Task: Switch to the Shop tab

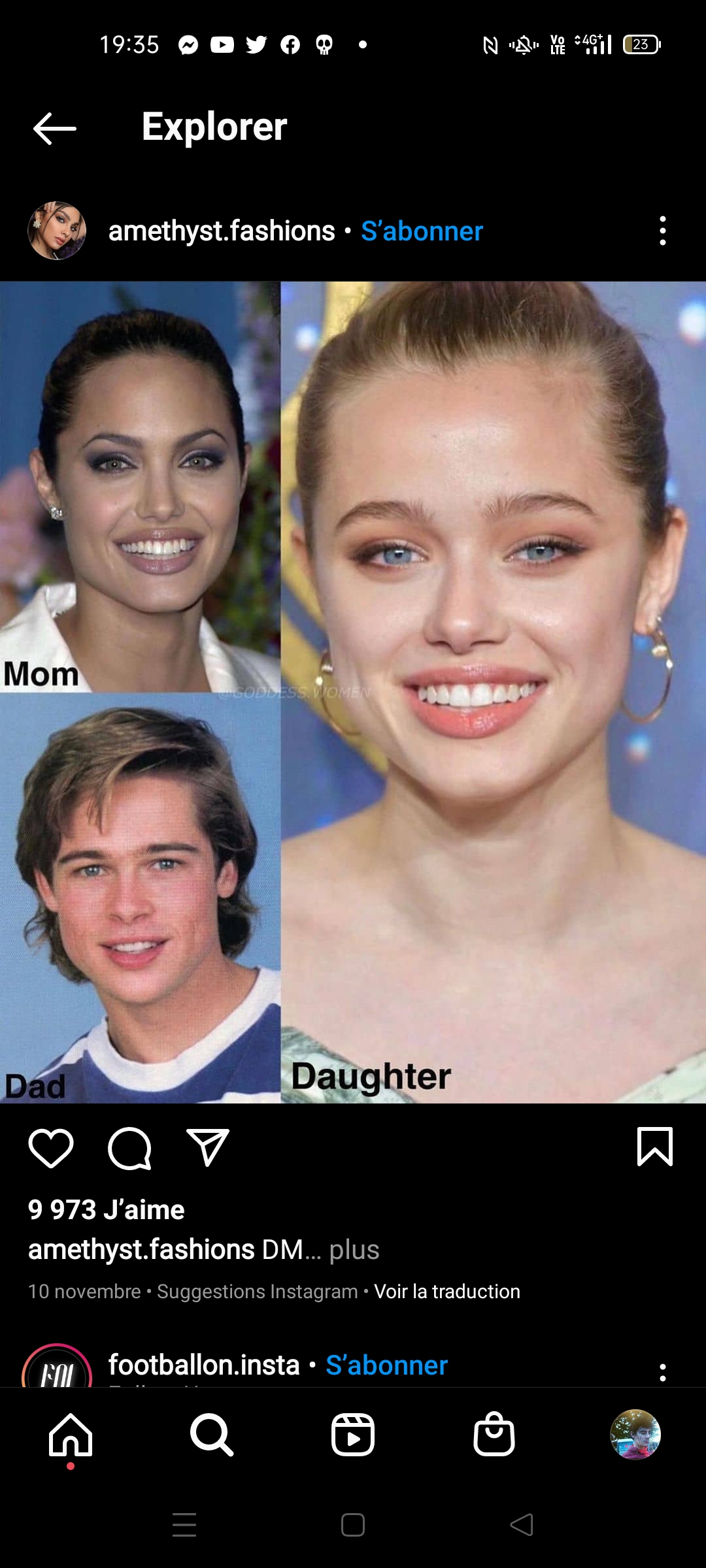Action: [x=494, y=1435]
